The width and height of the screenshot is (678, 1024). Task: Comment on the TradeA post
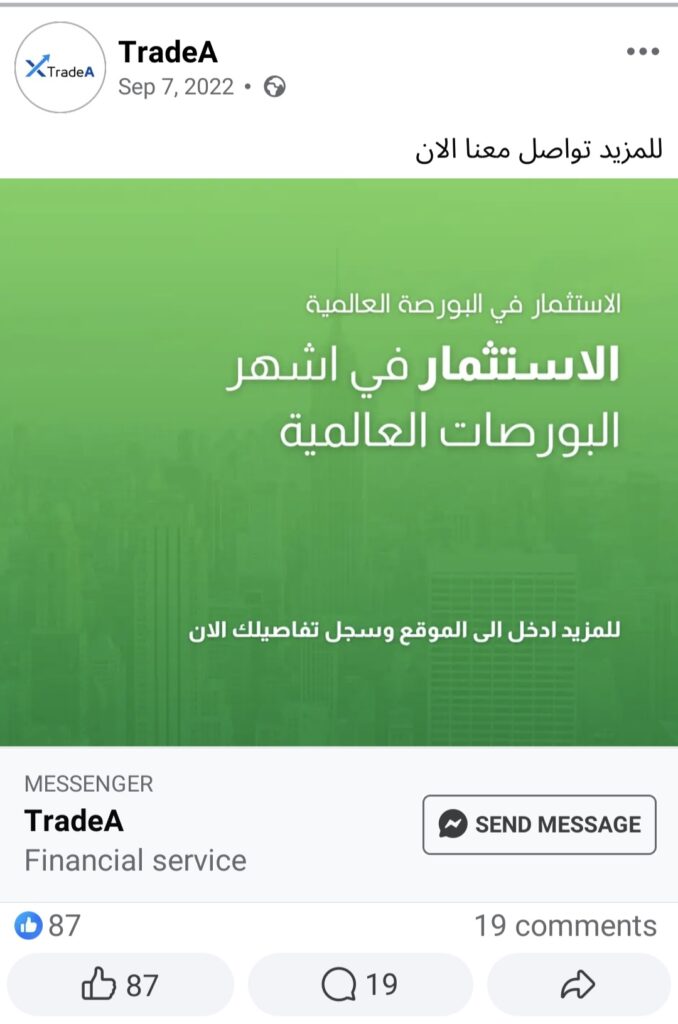coord(360,985)
